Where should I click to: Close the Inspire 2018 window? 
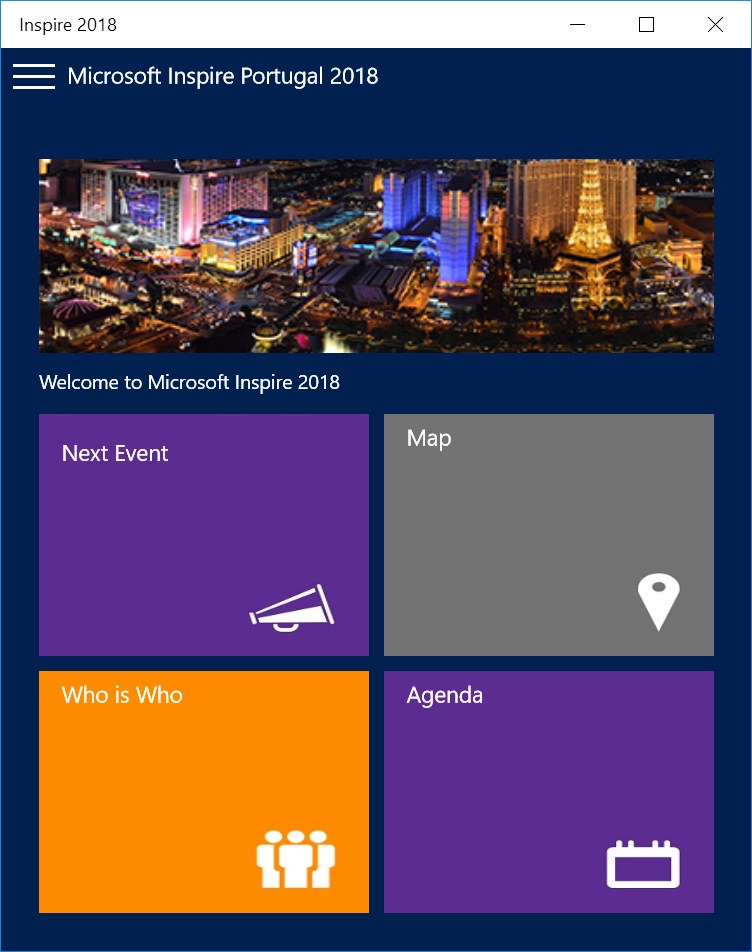point(715,25)
